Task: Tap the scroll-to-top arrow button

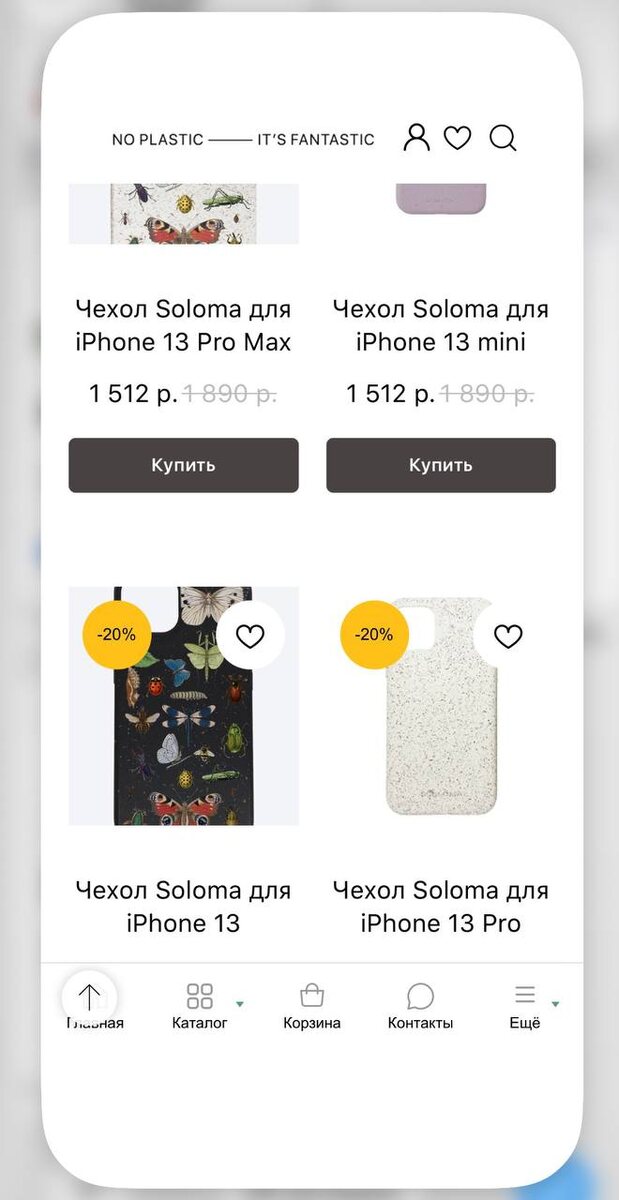Action: pos(89,997)
